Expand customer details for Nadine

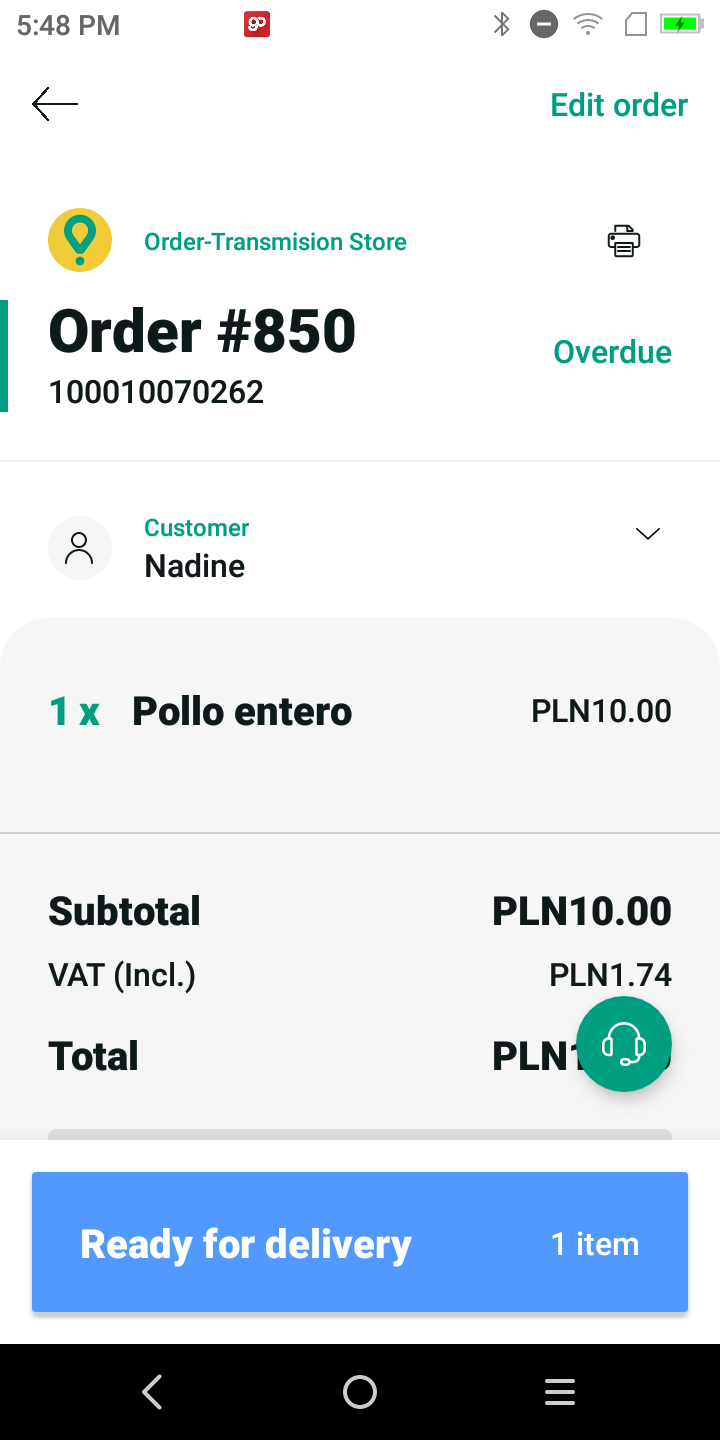(648, 534)
